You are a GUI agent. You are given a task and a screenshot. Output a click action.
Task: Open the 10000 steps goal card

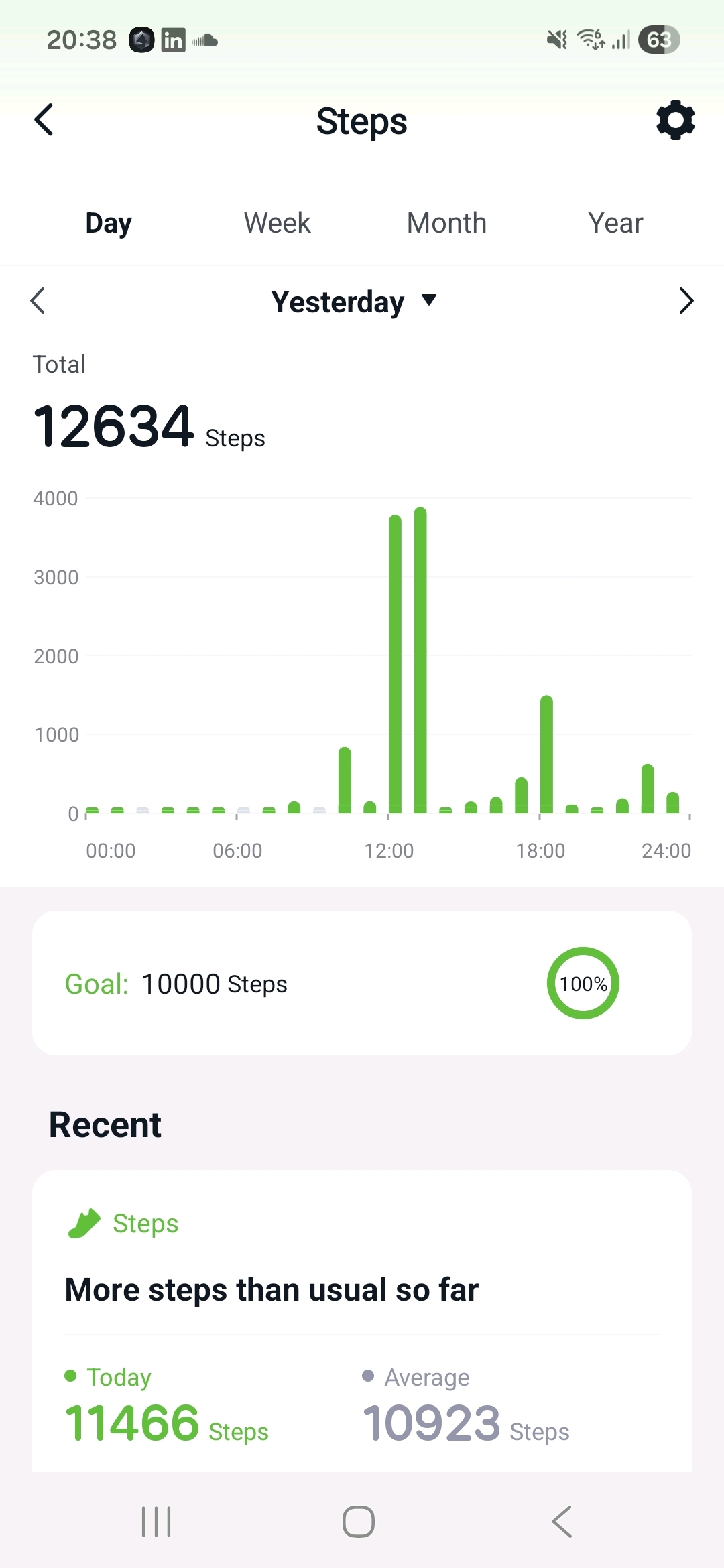(362, 983)
